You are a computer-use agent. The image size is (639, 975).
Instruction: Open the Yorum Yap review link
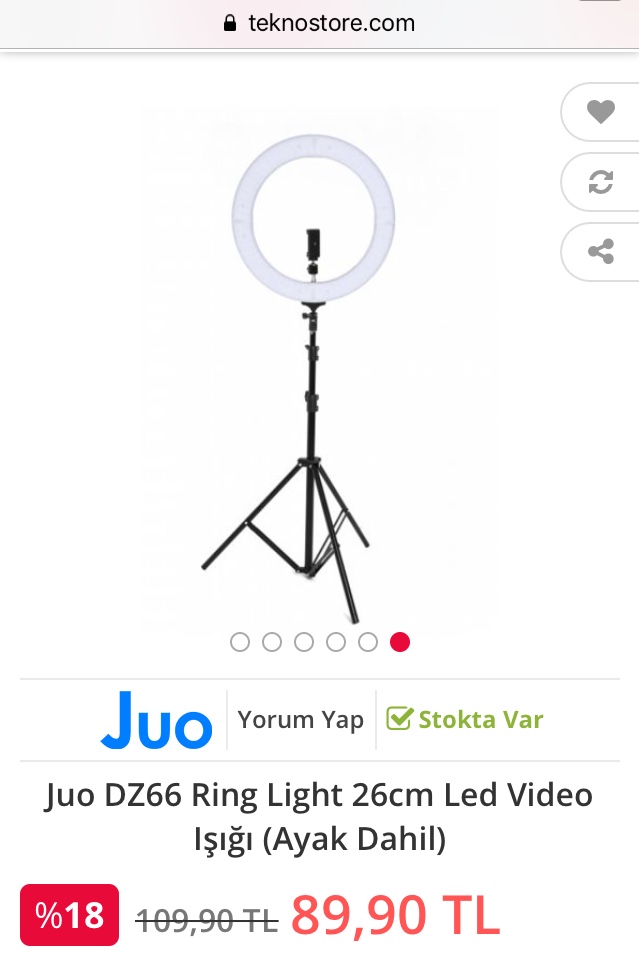point(301,720)
